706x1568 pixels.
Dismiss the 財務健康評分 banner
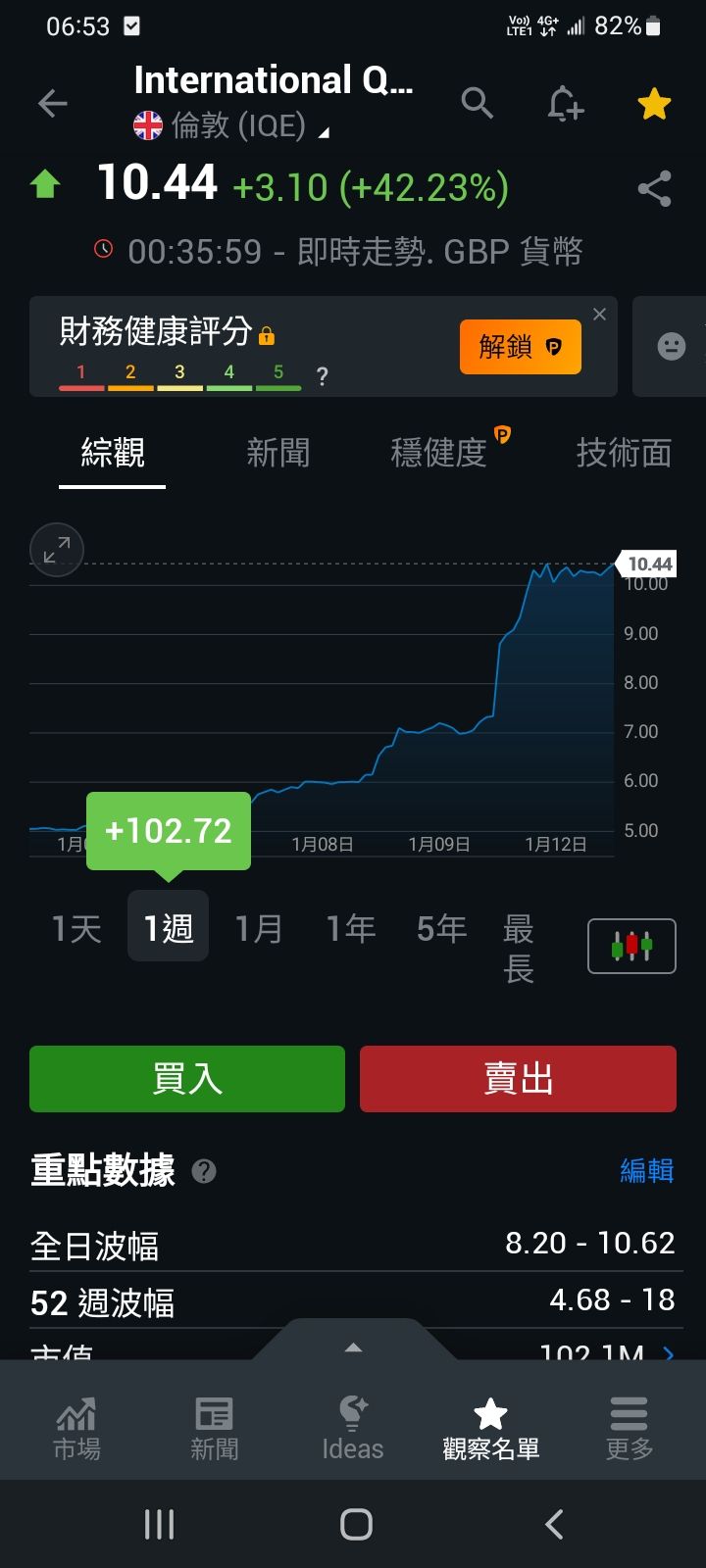(599, 314)
